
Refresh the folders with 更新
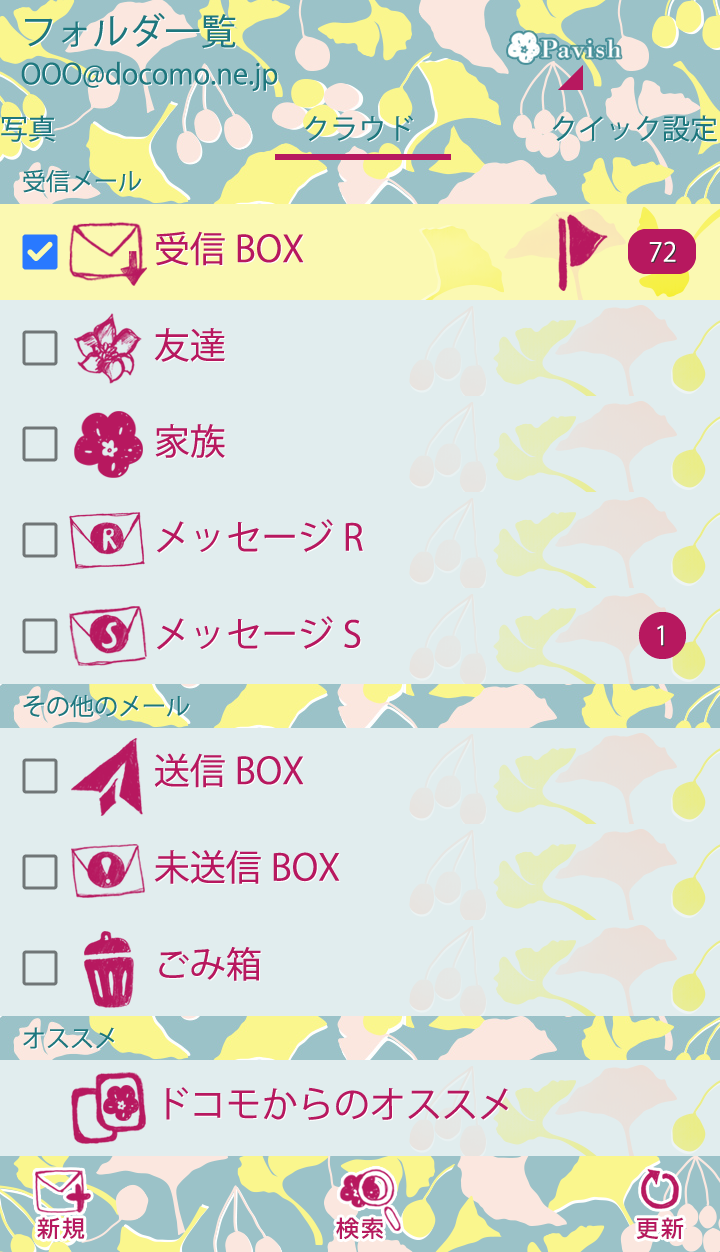pyautogui.click(x=659, y=1205)
